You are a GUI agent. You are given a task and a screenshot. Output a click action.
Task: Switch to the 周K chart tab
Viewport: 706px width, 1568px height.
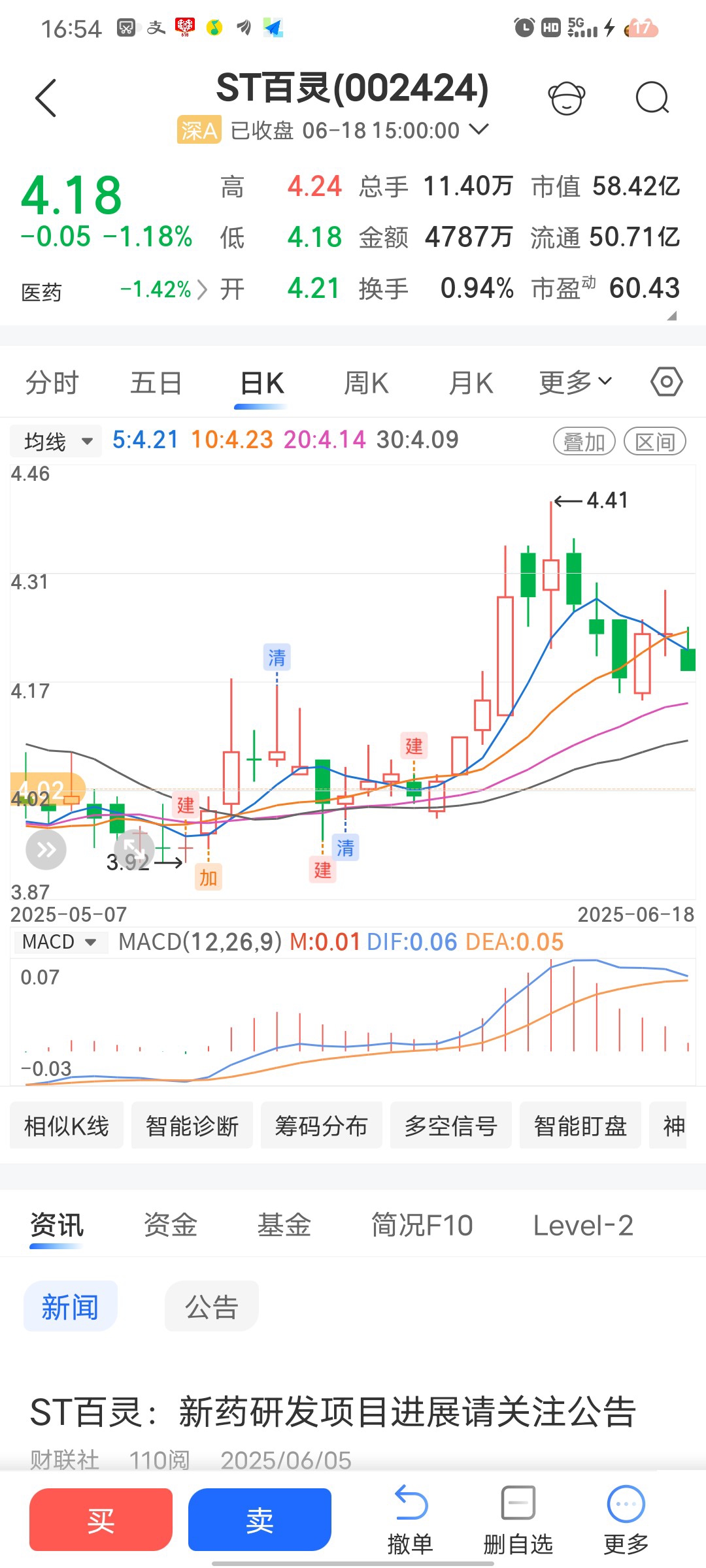click(x=366, y=383)
